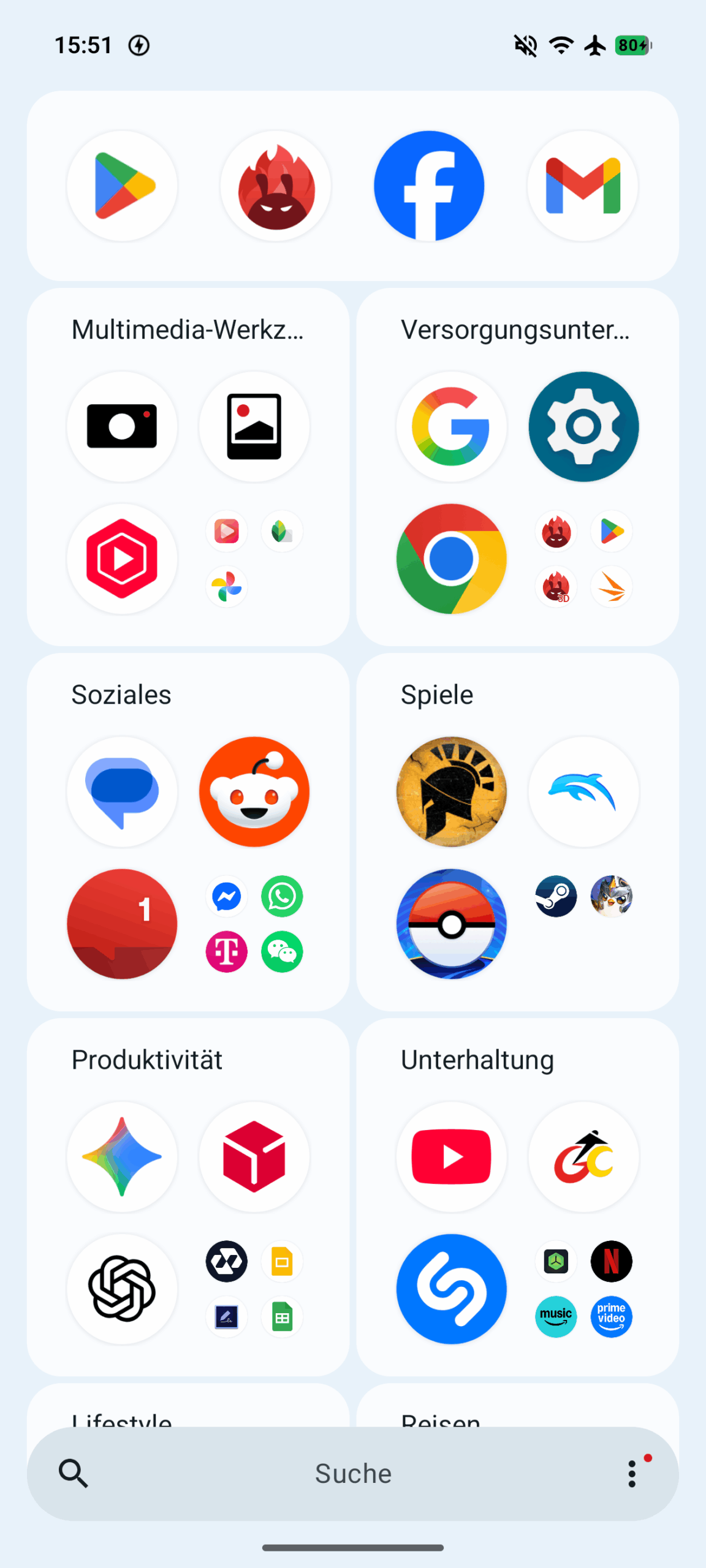
Task: Open the Gmail app
Action: [x=583, y=186]
